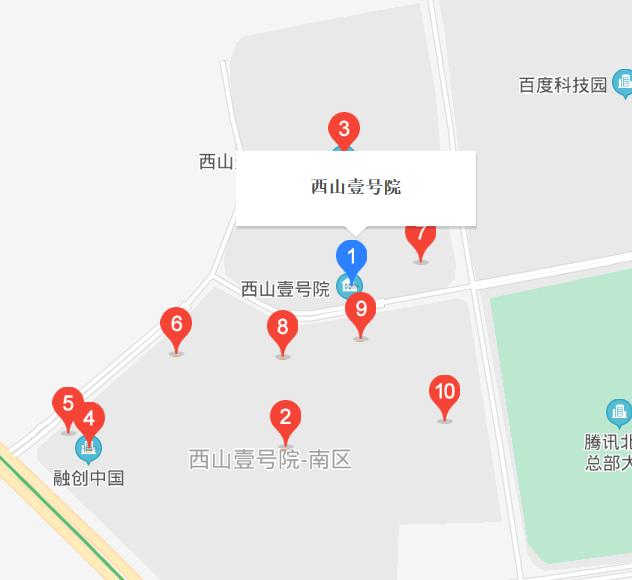632x580 pixels.
Task: Open the red marker numbered 9
Action: click(361, 309)
